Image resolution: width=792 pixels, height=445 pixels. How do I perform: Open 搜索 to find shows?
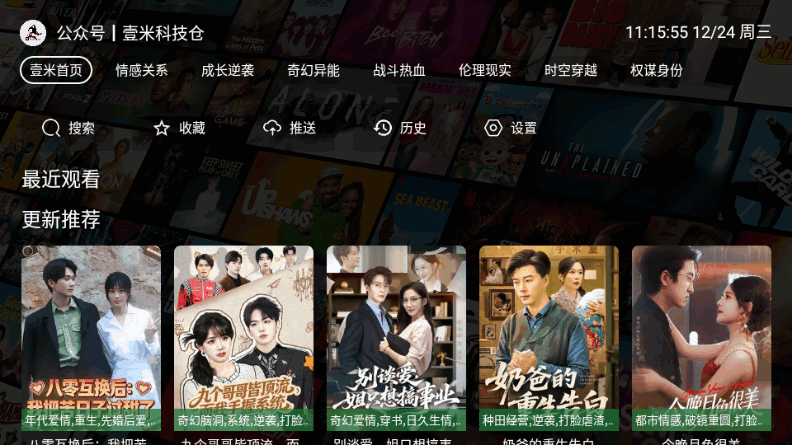coord(68,128)
